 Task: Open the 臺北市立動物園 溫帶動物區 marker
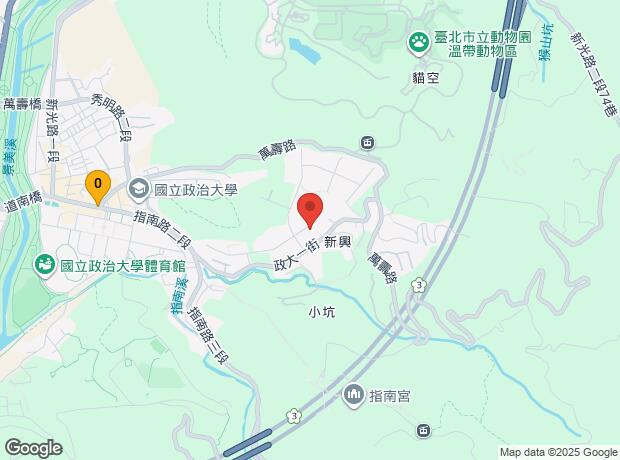[x=419, y=43]
